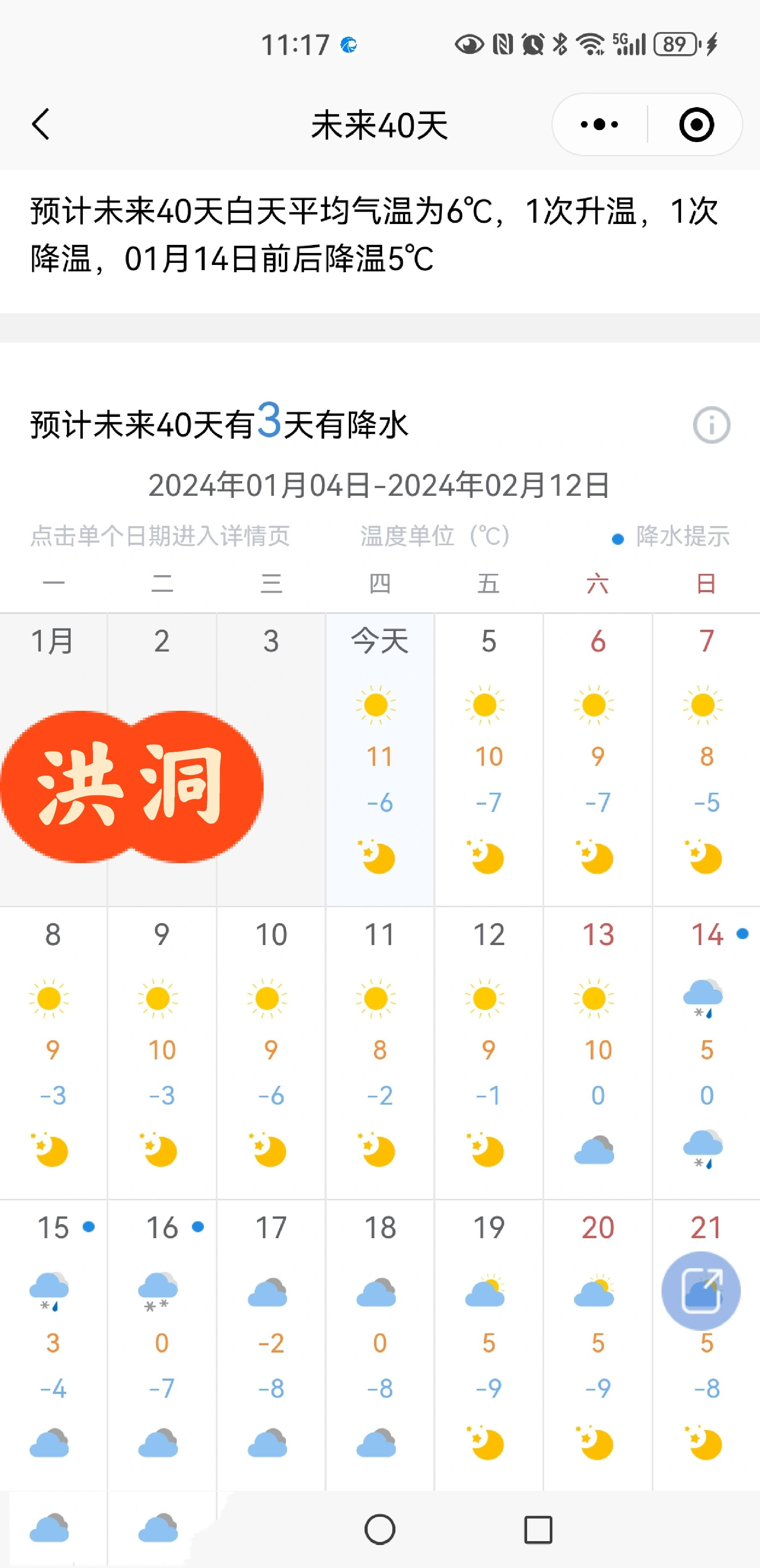Select January 13 in the calendar
Screen dimensions: 760x1568
pos(598,1053)
